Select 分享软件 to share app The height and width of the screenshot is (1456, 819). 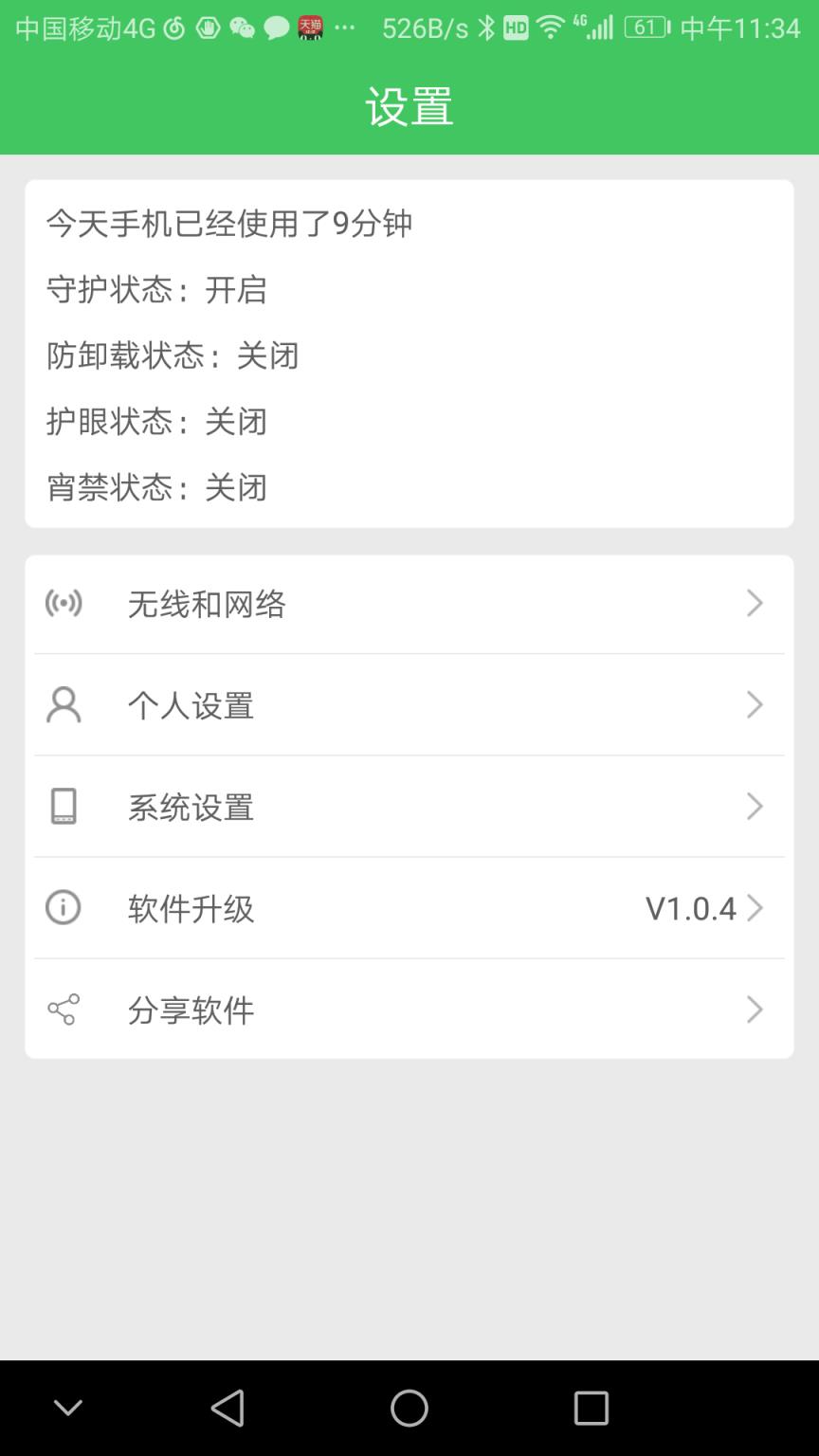point(409,1010)
